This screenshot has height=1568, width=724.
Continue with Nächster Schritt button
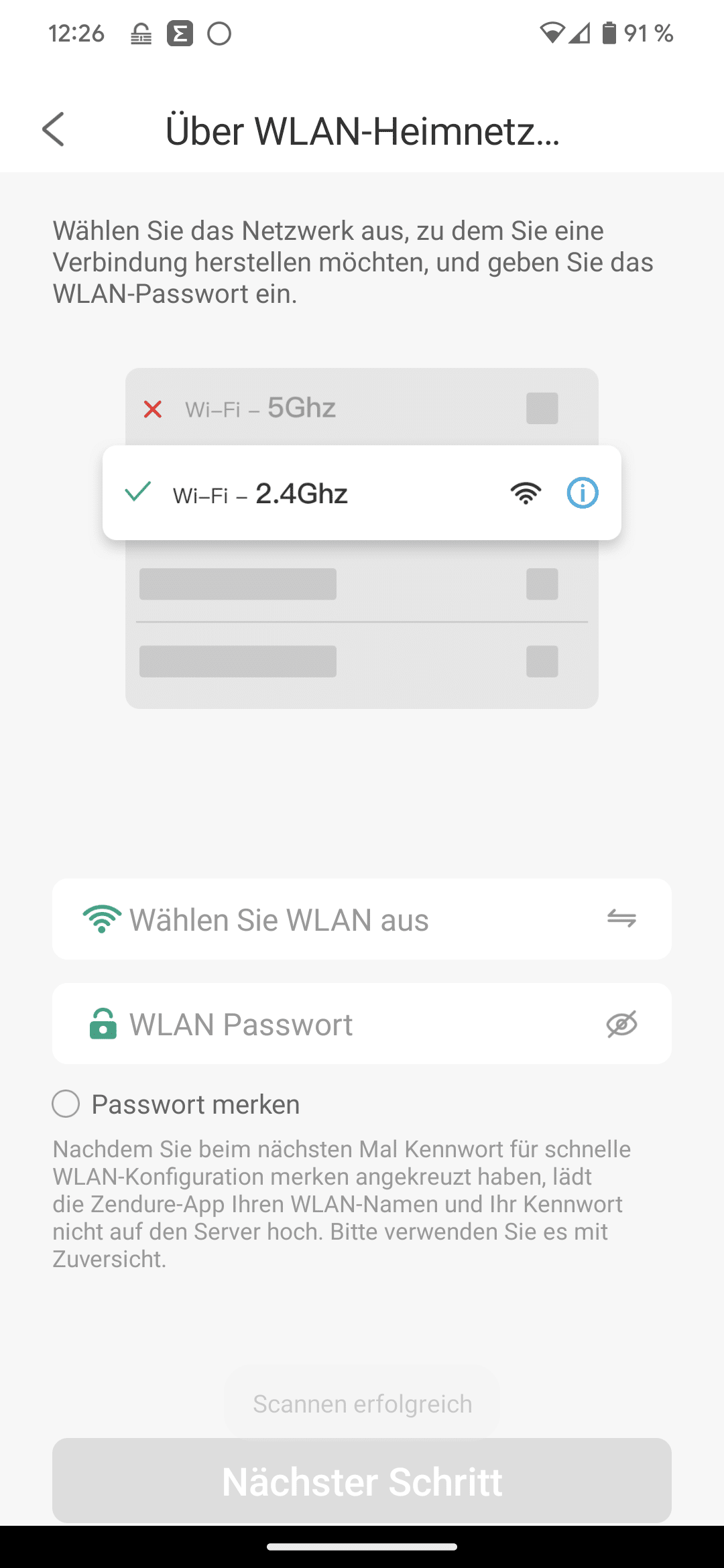[x=362, y=1481]
